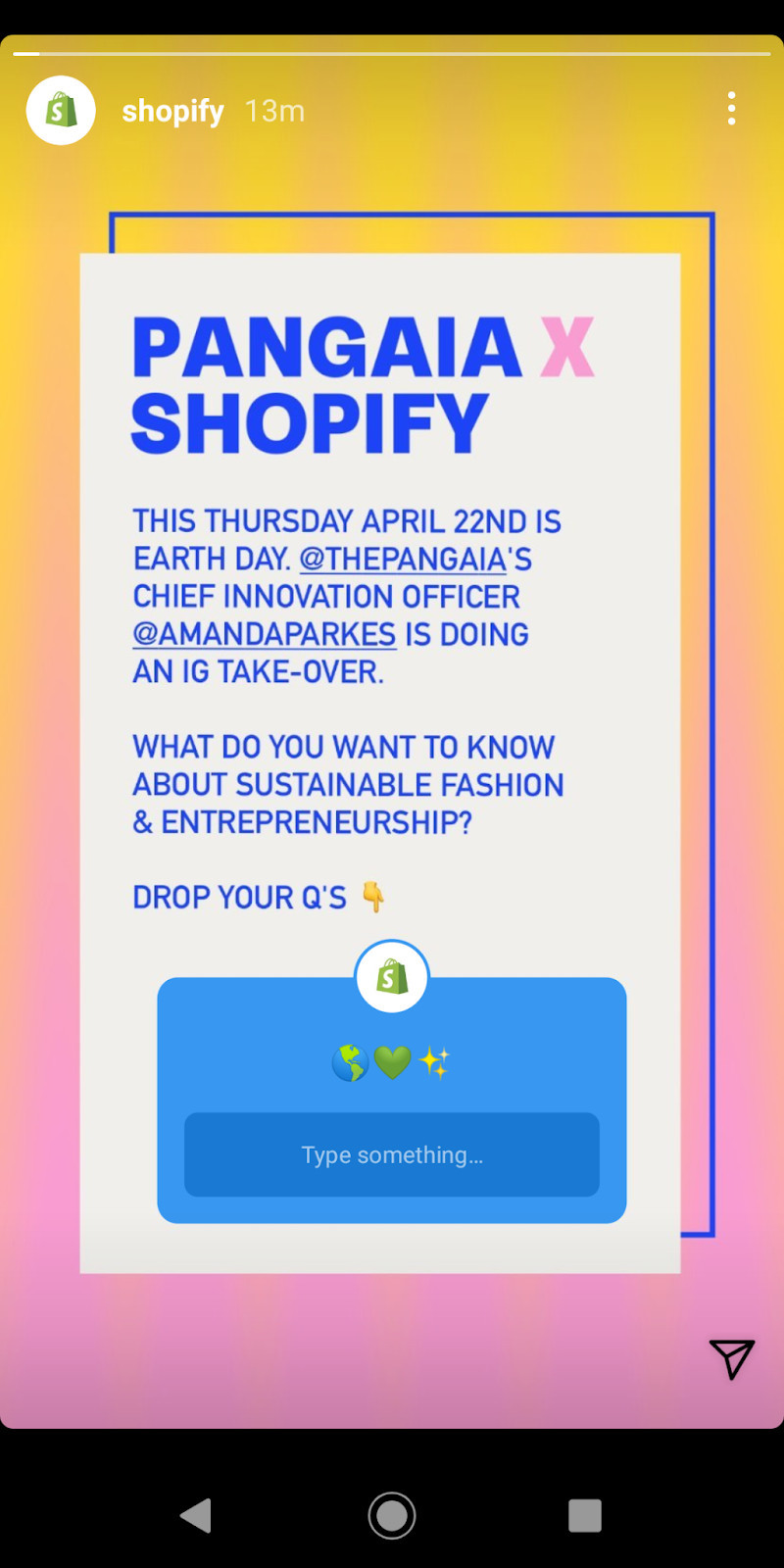The width and height of the screenshot is (784, 1568).
Task: Open the story overflow menu
Action: pyautogui.click(x=731, y=109)
